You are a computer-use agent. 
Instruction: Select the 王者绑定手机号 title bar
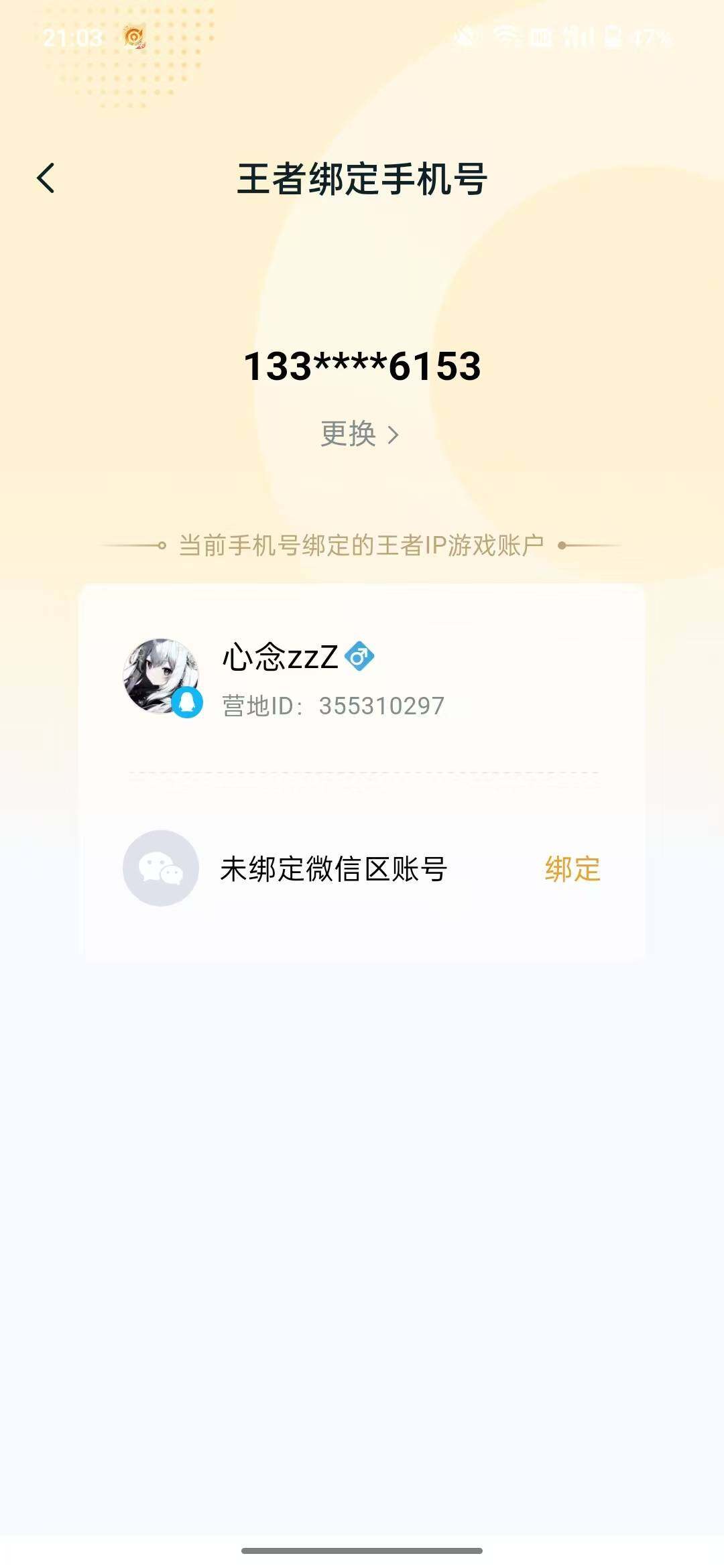point(362,180)
